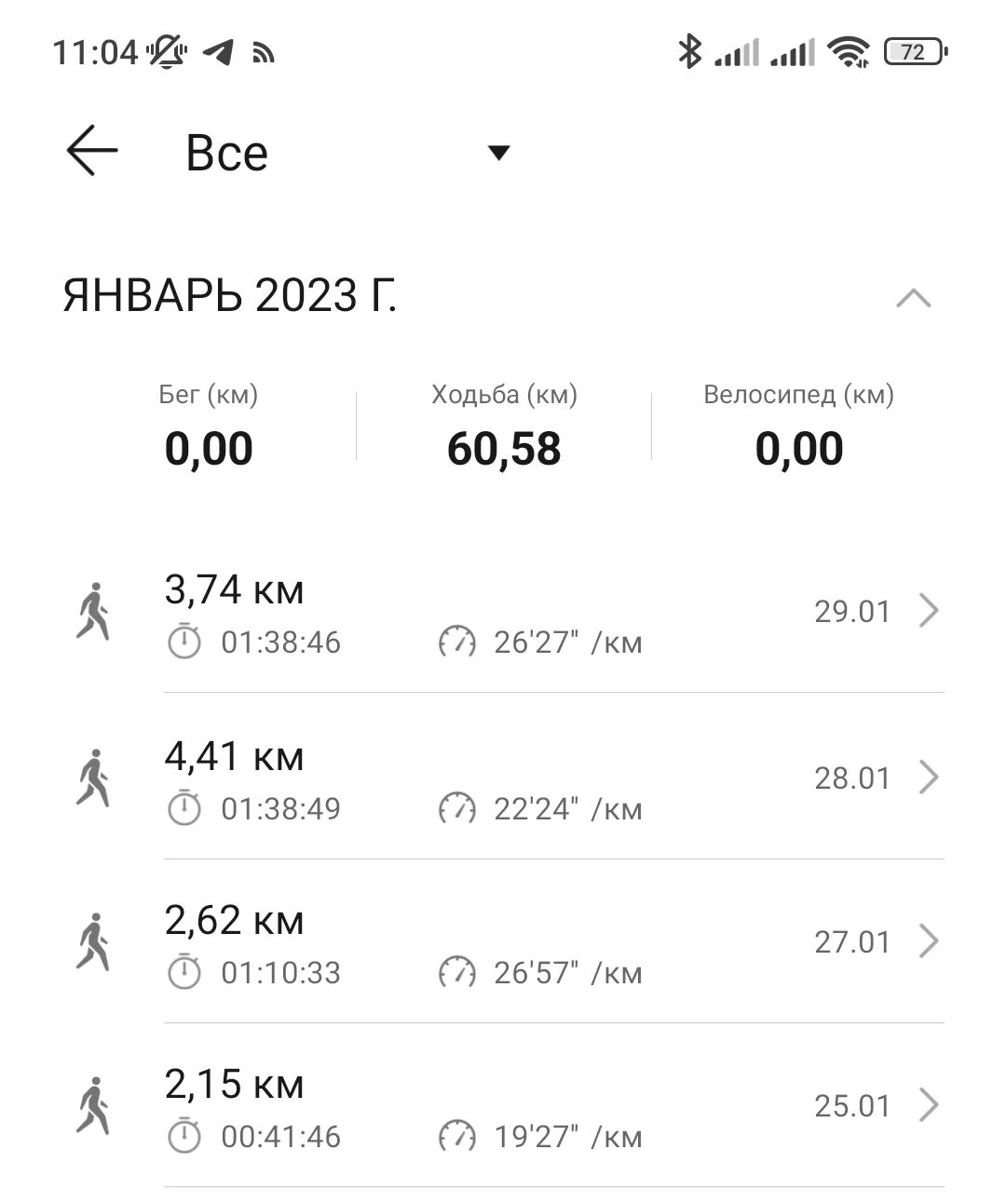Collapse the Январь 2023 section
The width and height of the screenshot is (1006, 1204).
click(x=913, y=298)
